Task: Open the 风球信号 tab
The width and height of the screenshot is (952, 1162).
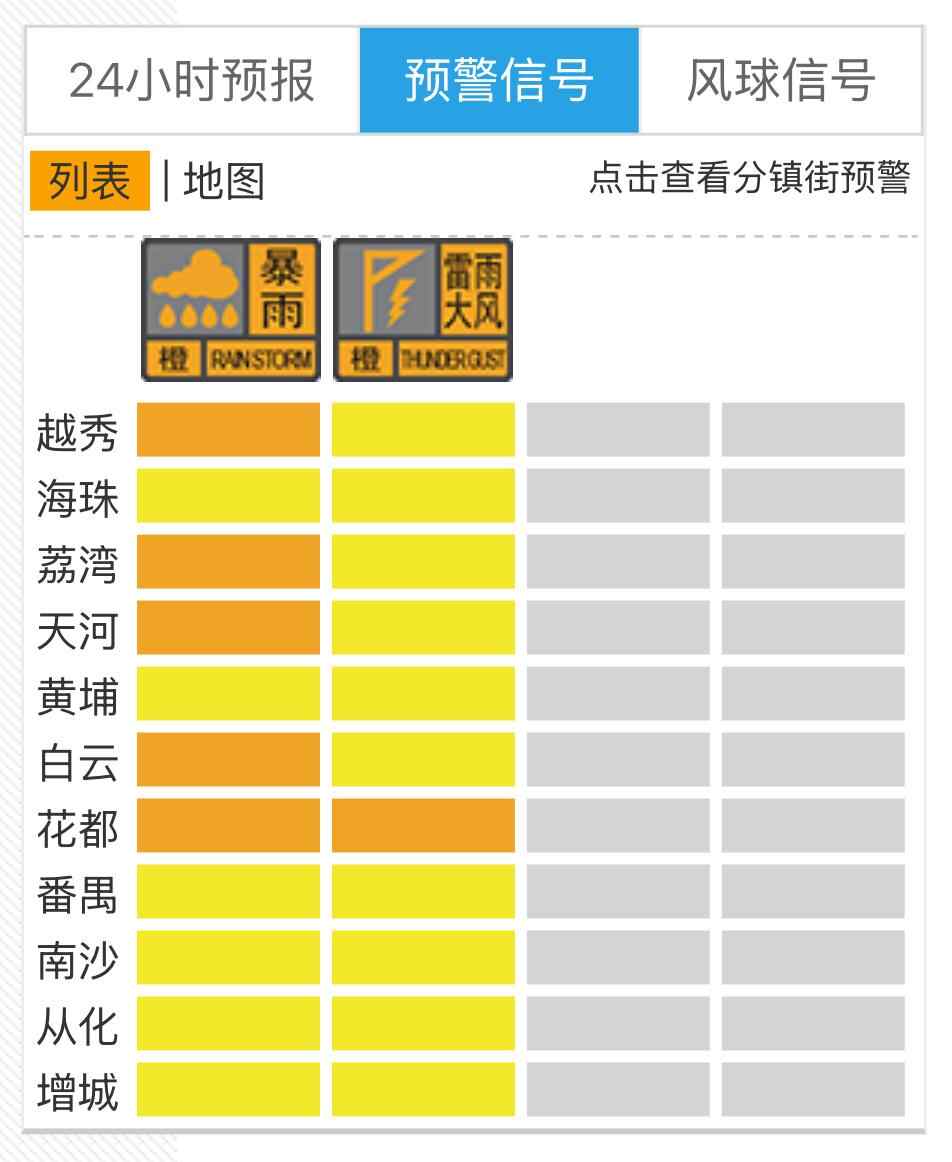Action: click(x=780, y=81)
